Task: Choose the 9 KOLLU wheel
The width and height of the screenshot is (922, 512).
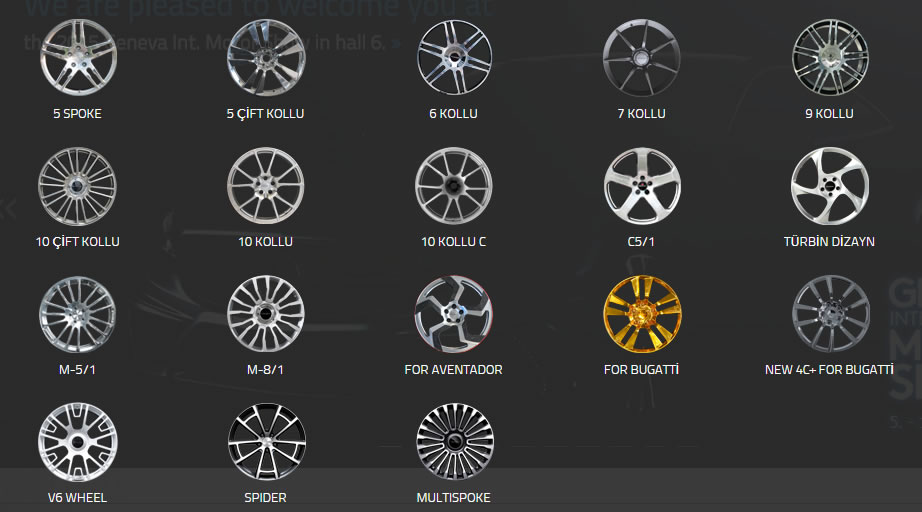Action: pos(830,59)
